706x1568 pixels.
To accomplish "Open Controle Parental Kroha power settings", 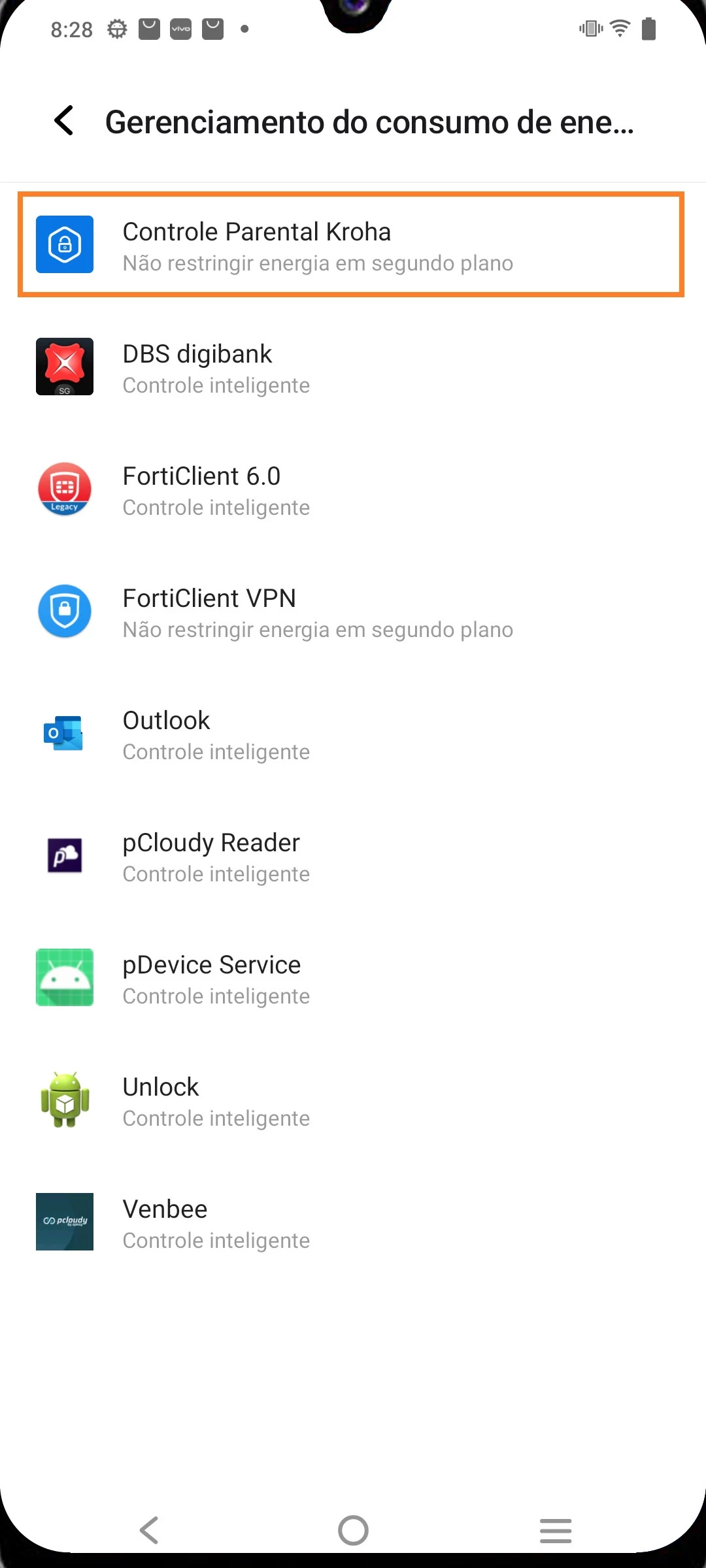I will (351, 245).
